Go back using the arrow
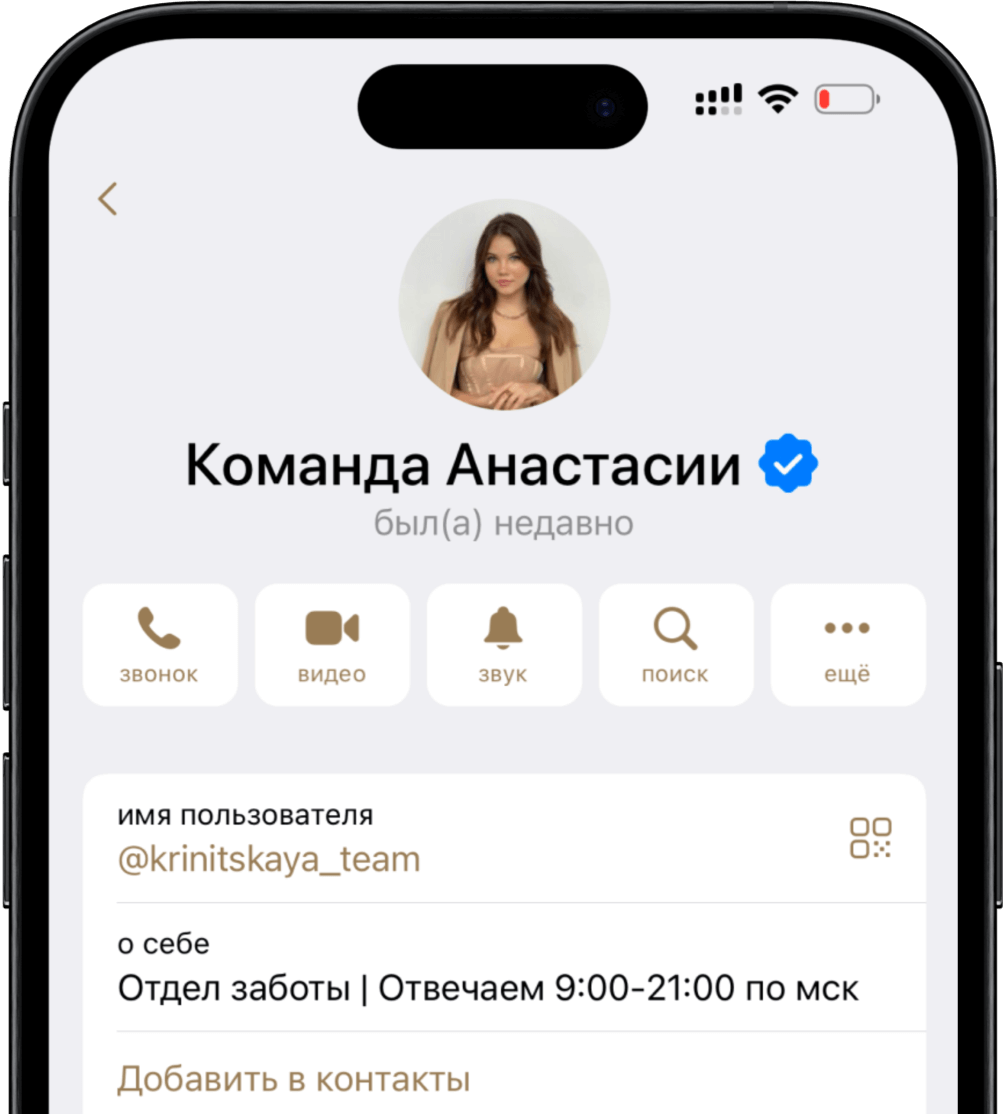 108,199
